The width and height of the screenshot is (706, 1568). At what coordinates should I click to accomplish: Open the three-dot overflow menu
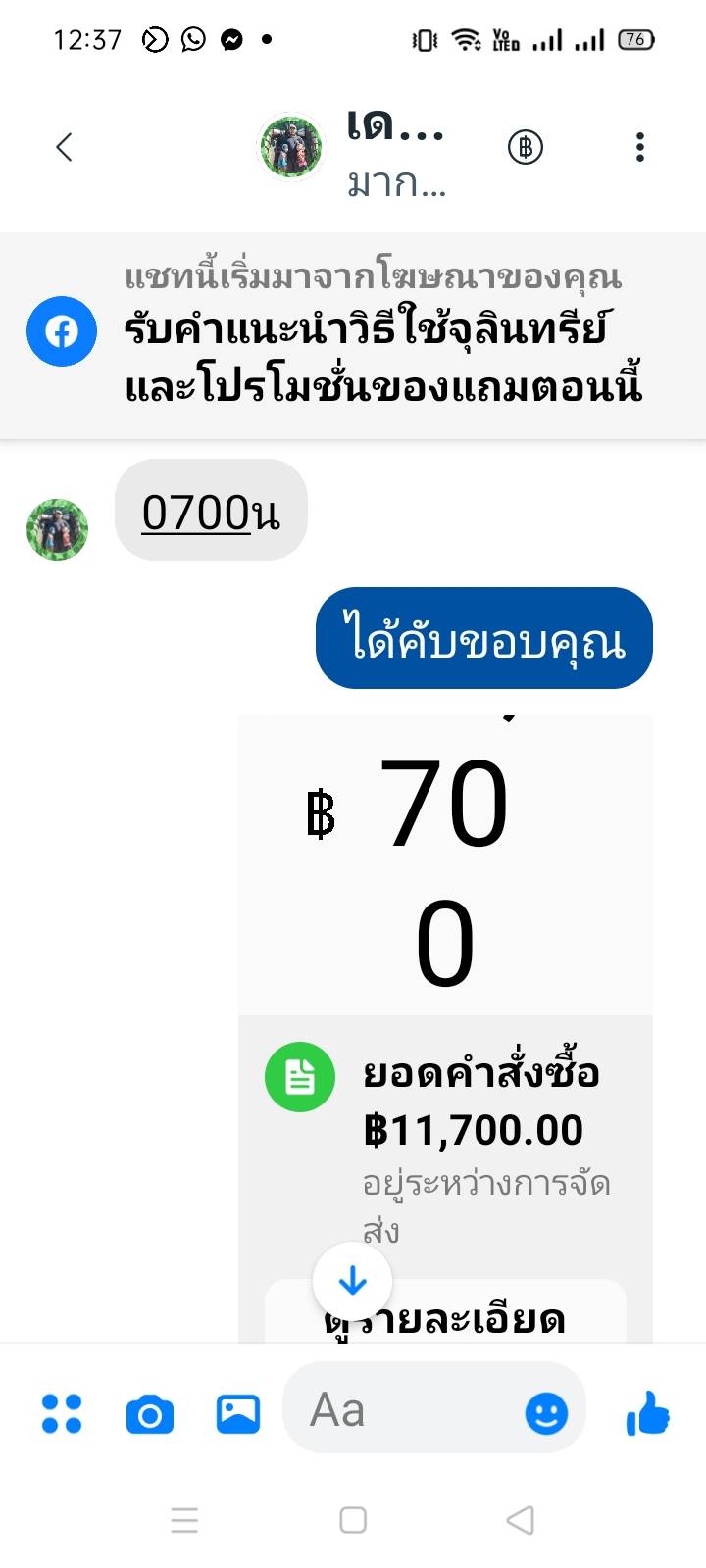coord(639,147)
